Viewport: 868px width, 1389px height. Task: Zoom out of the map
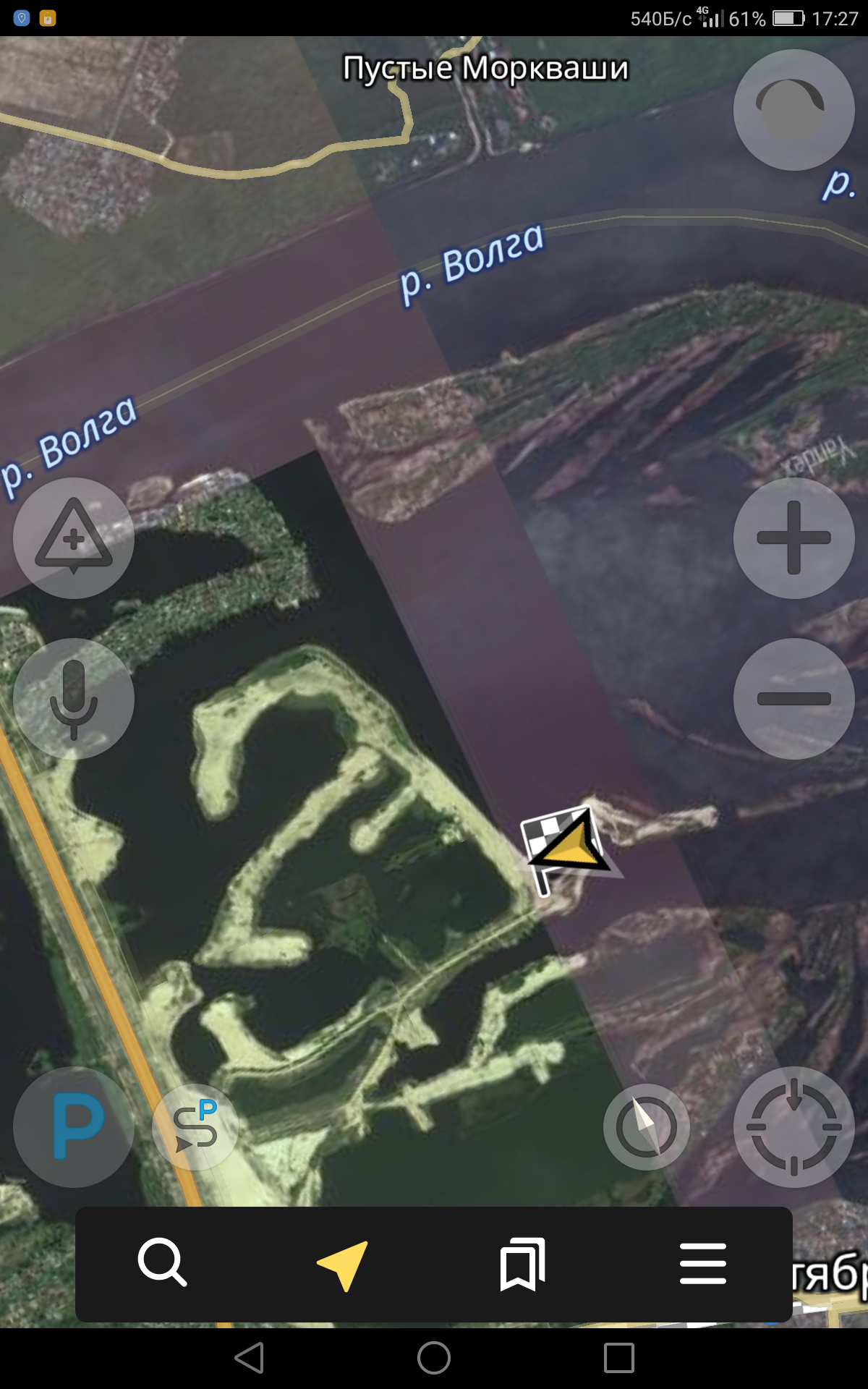tap(793, 698)
